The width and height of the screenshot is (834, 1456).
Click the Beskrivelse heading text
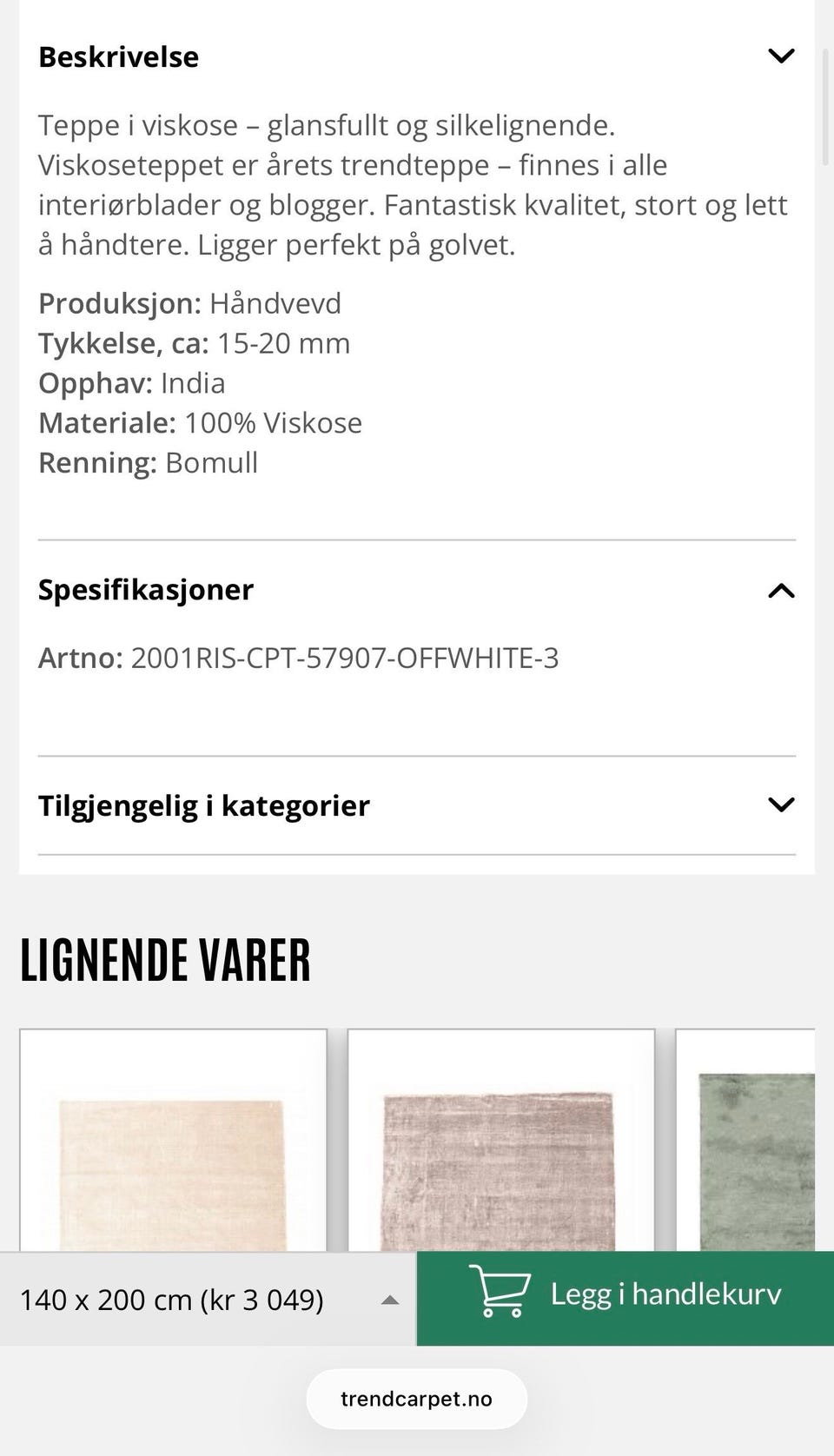(x=116, y=56)
